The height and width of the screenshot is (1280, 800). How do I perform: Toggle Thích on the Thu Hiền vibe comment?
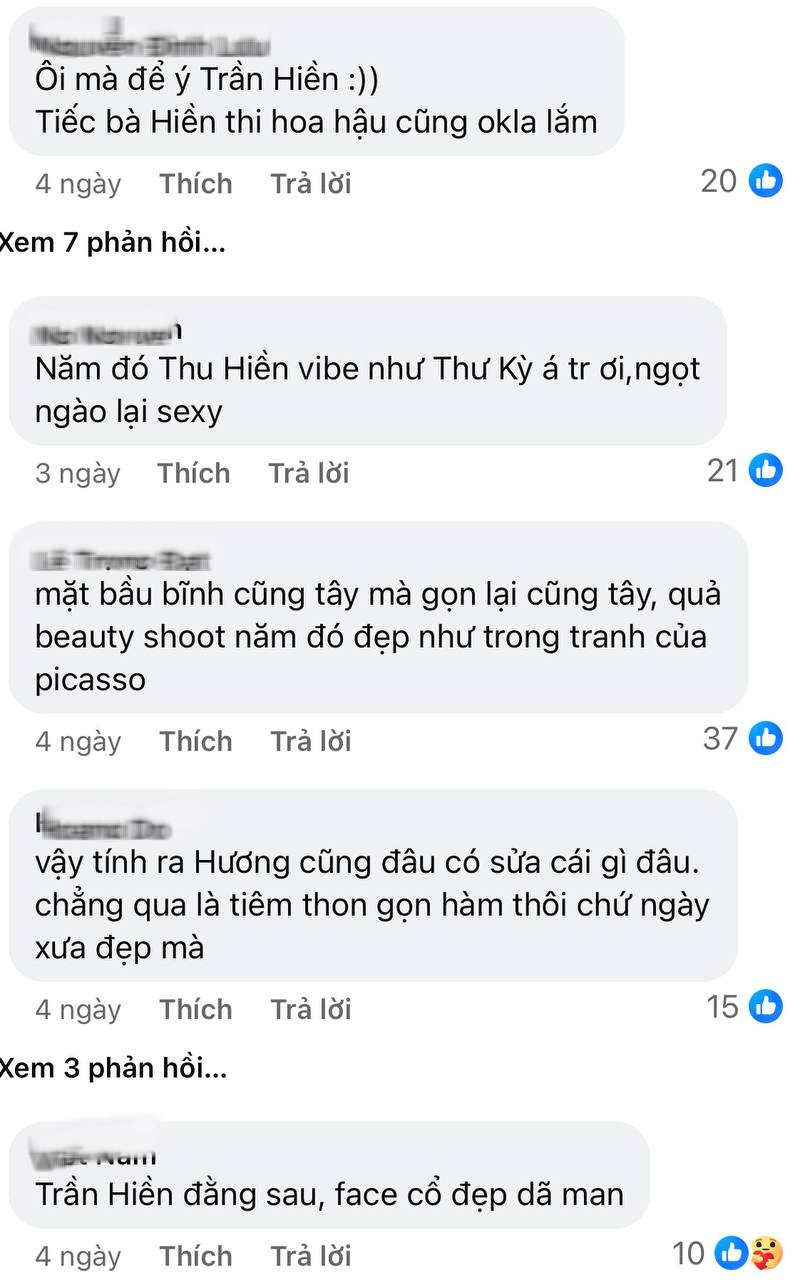pyautogui.click(x=194, y=472)
